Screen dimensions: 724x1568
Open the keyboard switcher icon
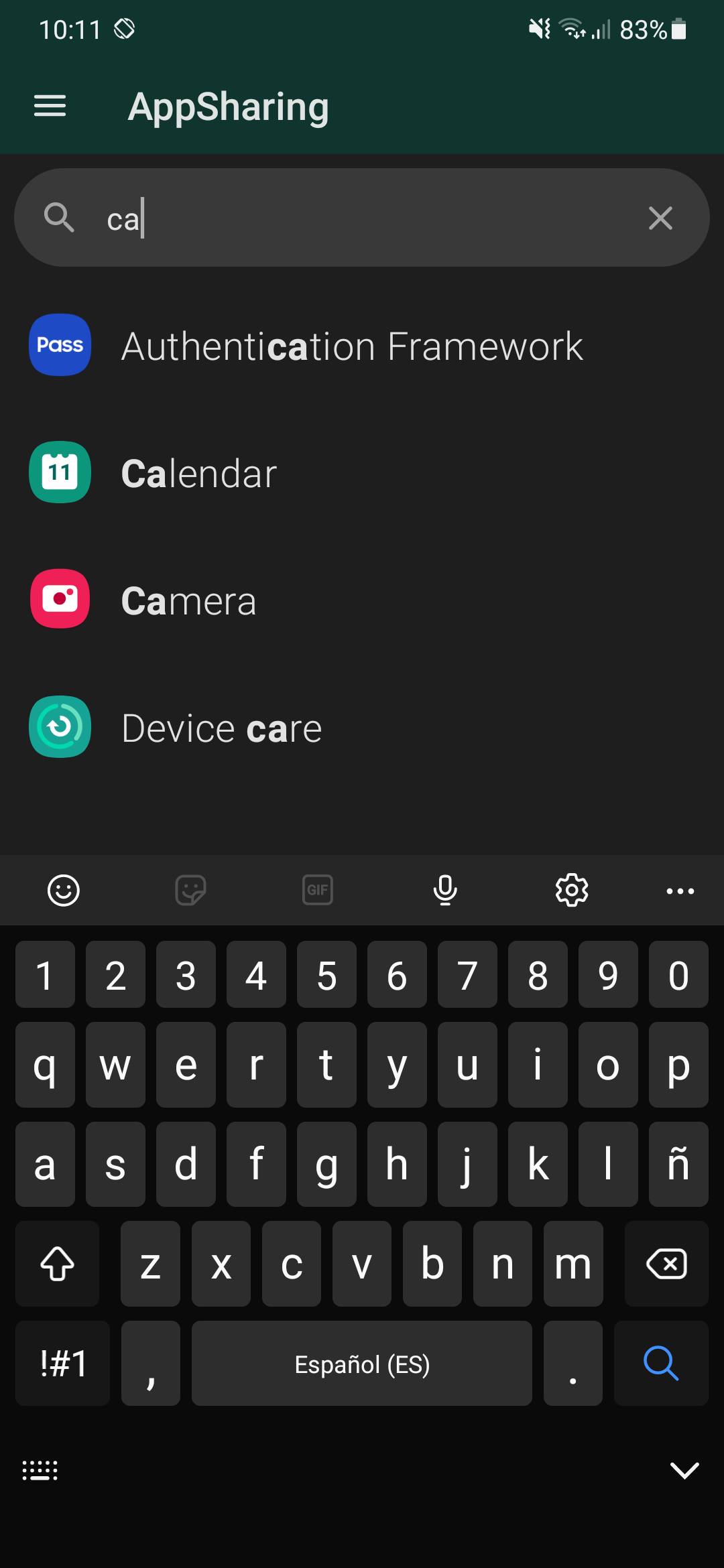point(40,1470)
